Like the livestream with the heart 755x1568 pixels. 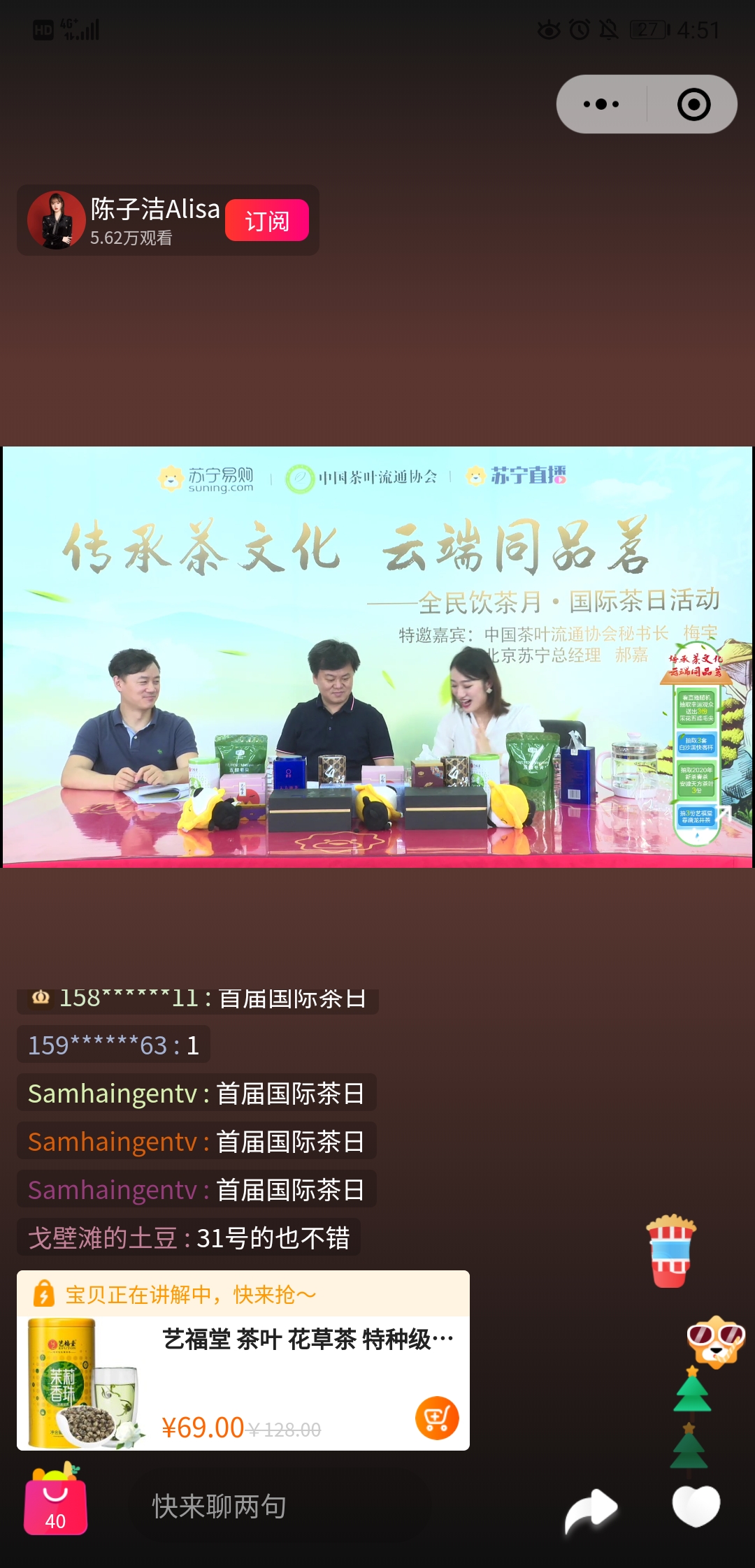click(x=696, y=1506)
